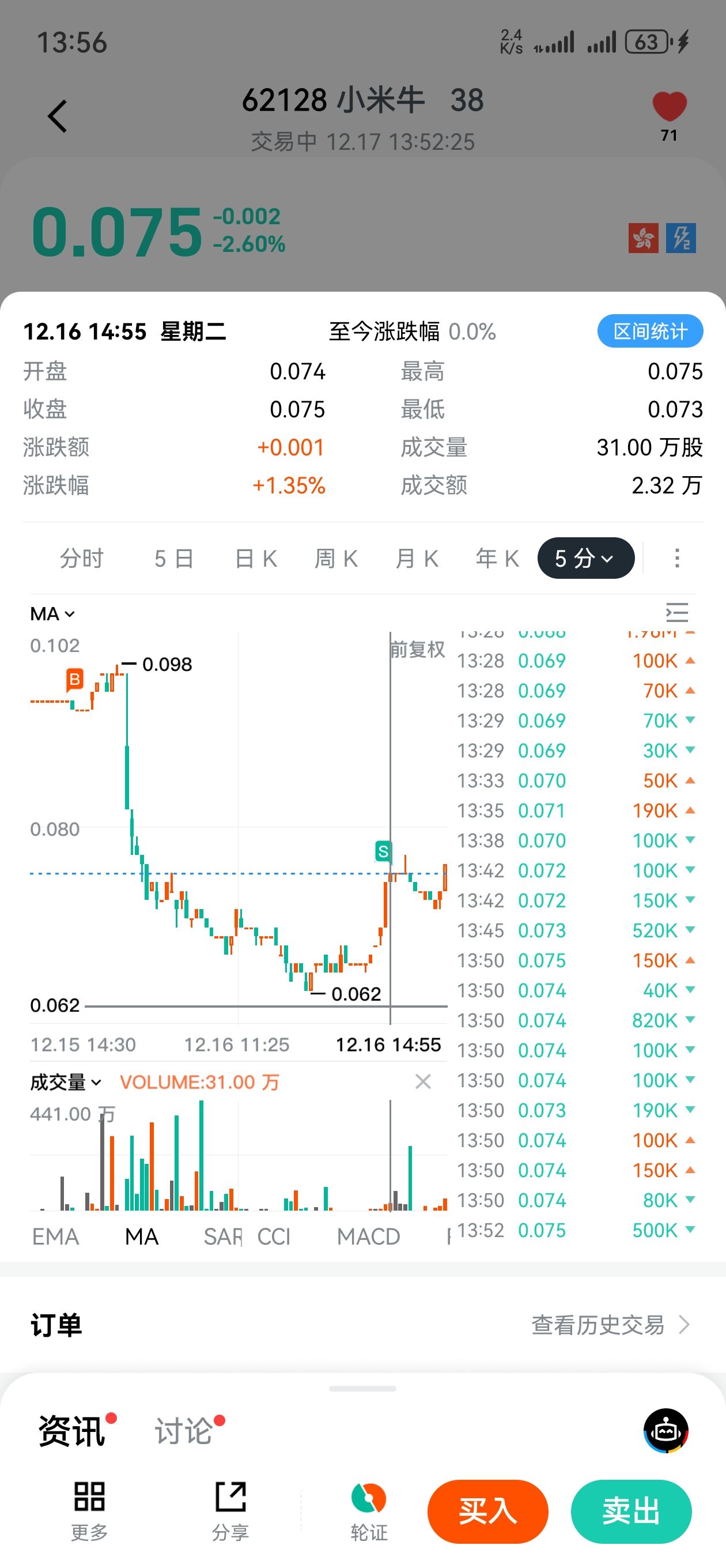Viewport: 726px width, 1568px height.
Task: Expand the 5 分 interval dropdown
Action: coord(585,558)
